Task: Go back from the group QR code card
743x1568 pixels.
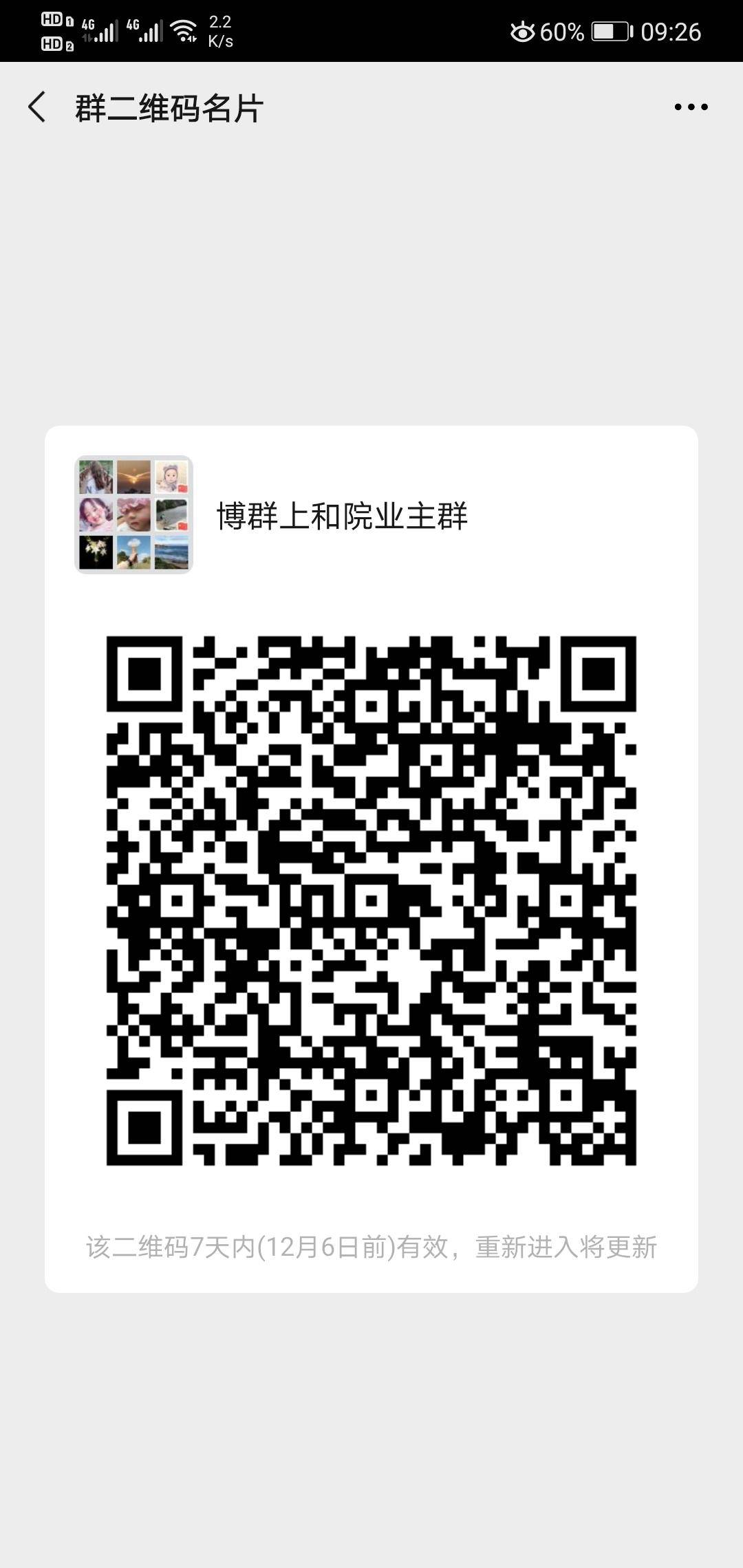Action: pos(37,107)
